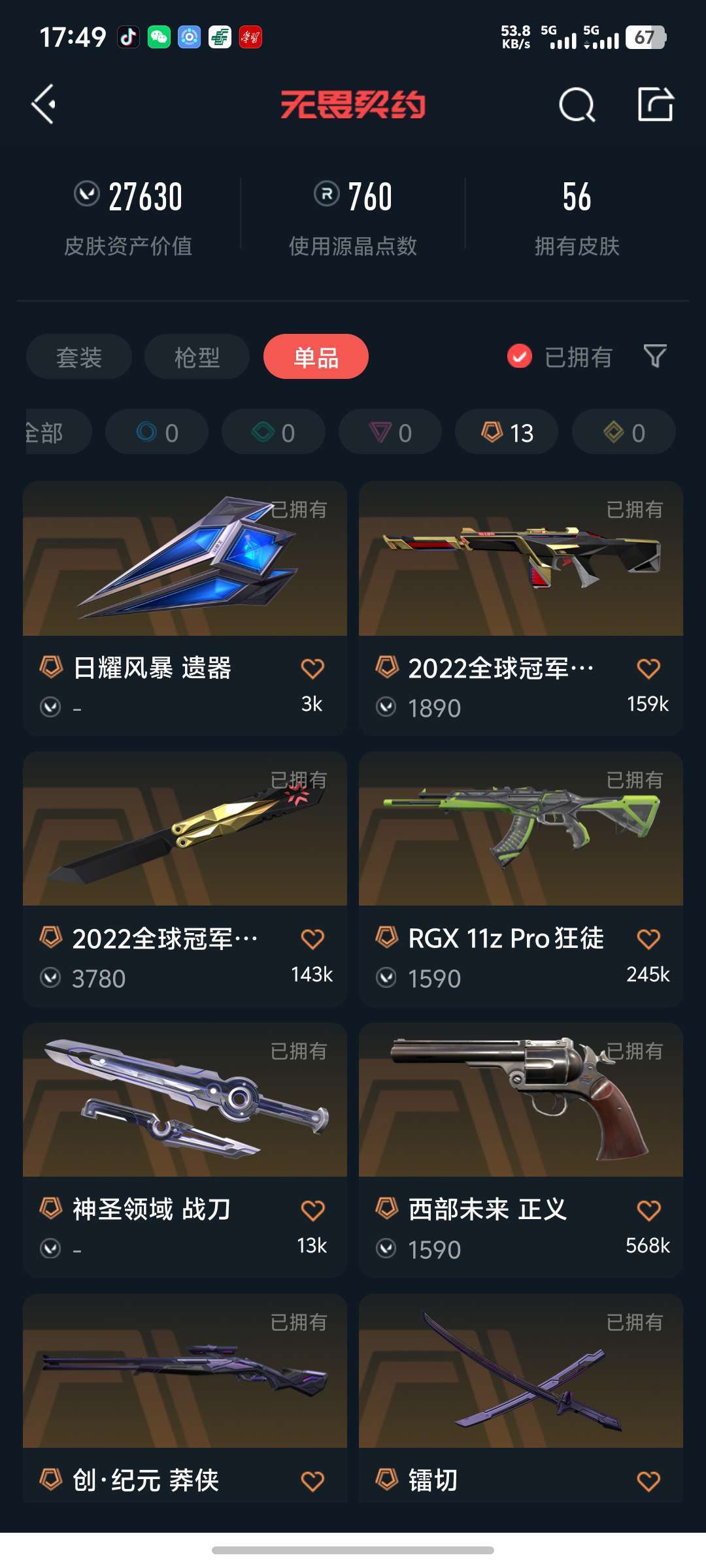This screenshot has height=1568, width=706.
Task: Open the 创·纪元 莽侠 skin card
Action: (x=185, y=1398)
